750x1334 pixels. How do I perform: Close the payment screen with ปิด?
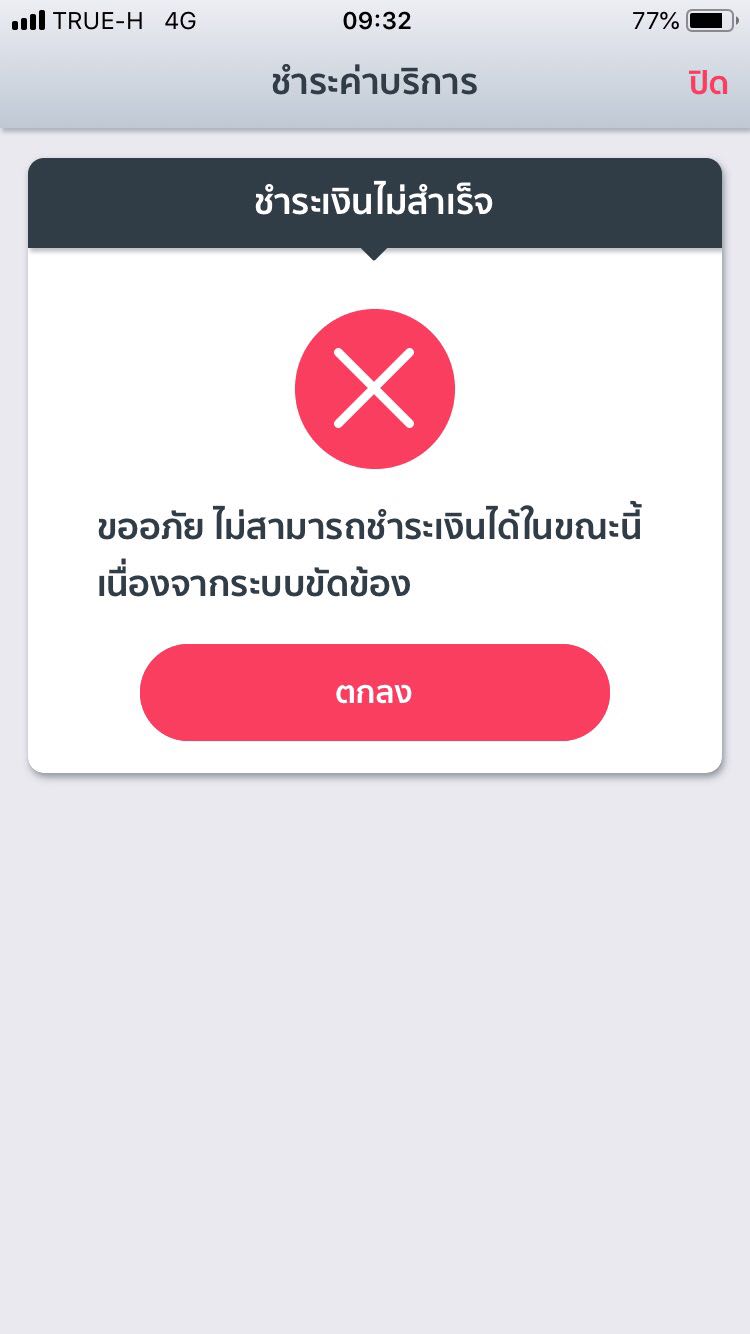[707, 84]
